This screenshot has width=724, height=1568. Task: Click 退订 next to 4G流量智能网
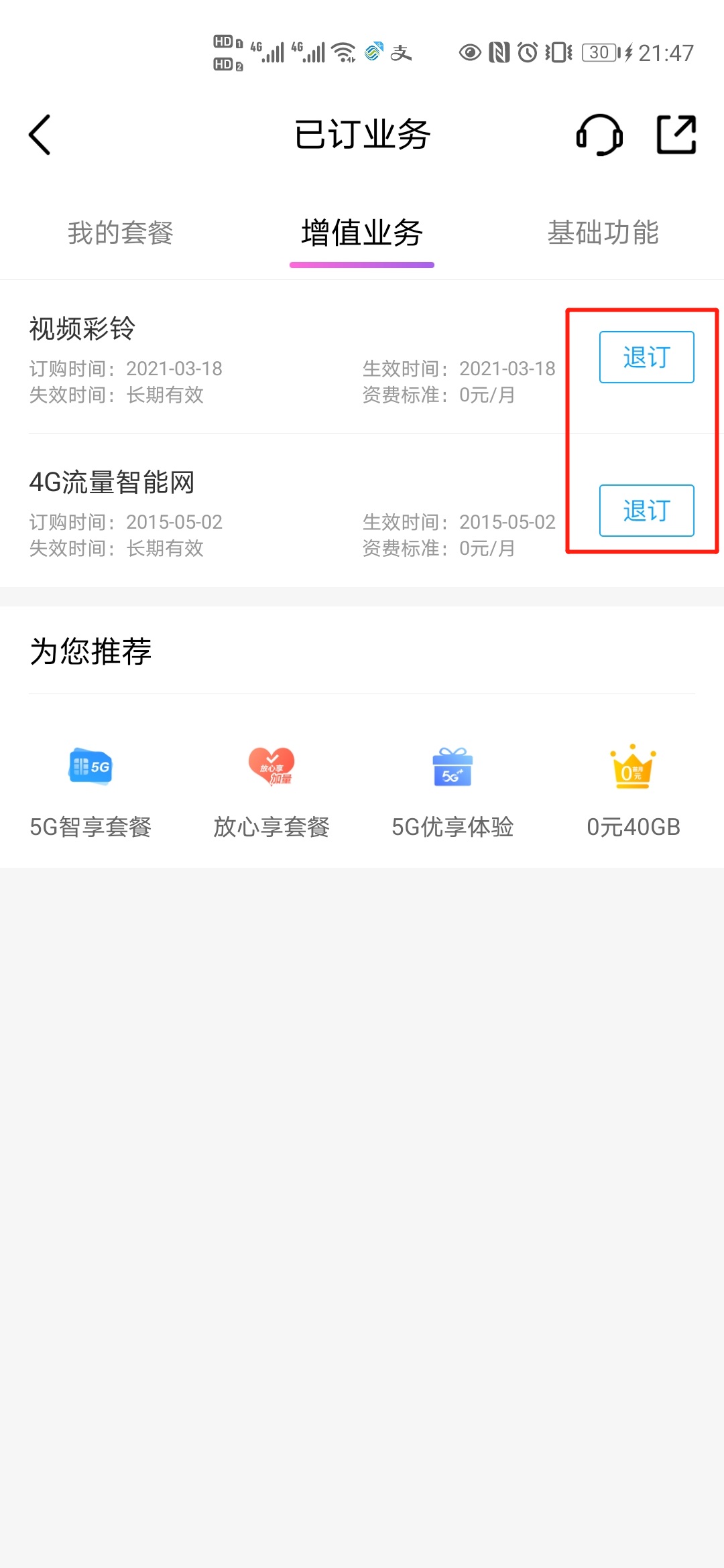pyautogui.click(x=646, y=511)
